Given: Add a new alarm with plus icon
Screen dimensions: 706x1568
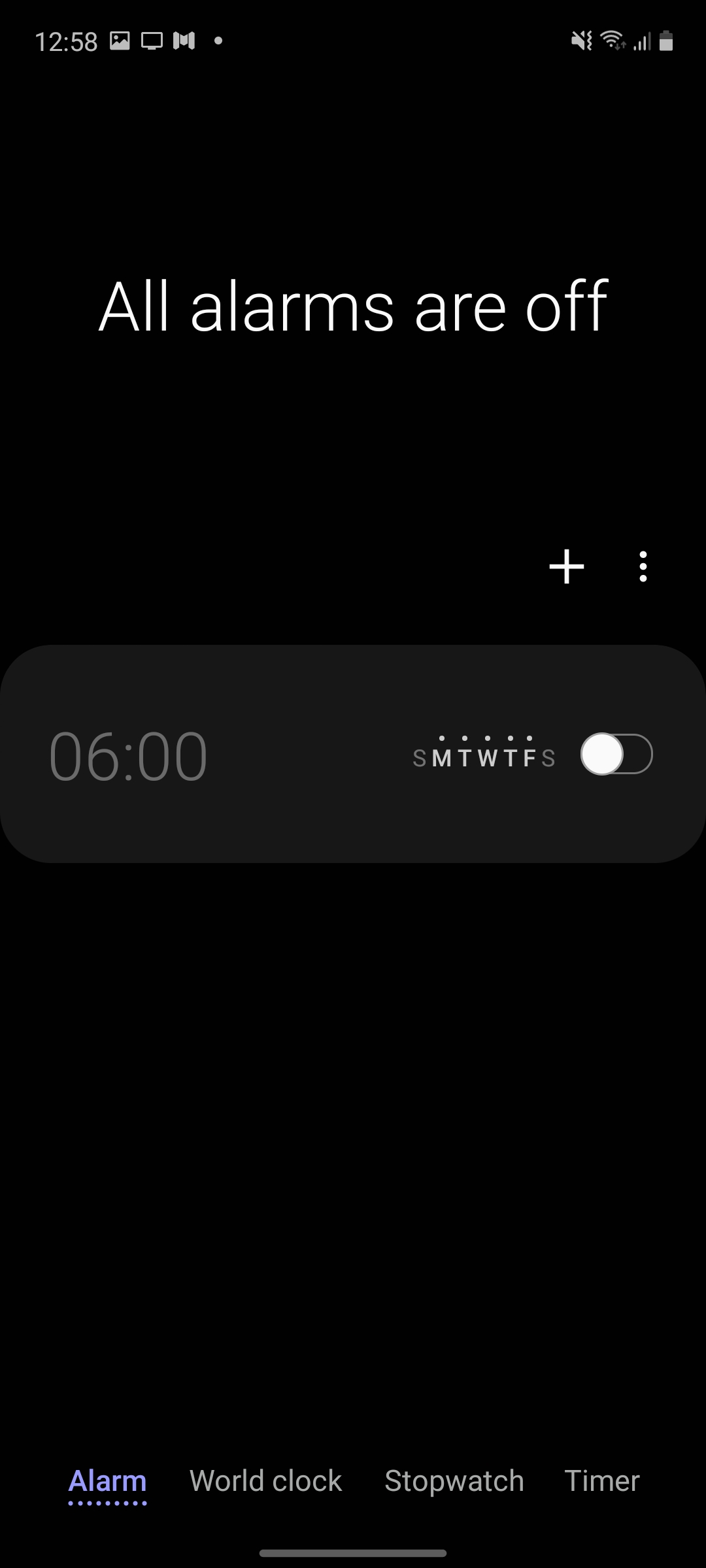Looking at the screenshot, I should 566,566.
